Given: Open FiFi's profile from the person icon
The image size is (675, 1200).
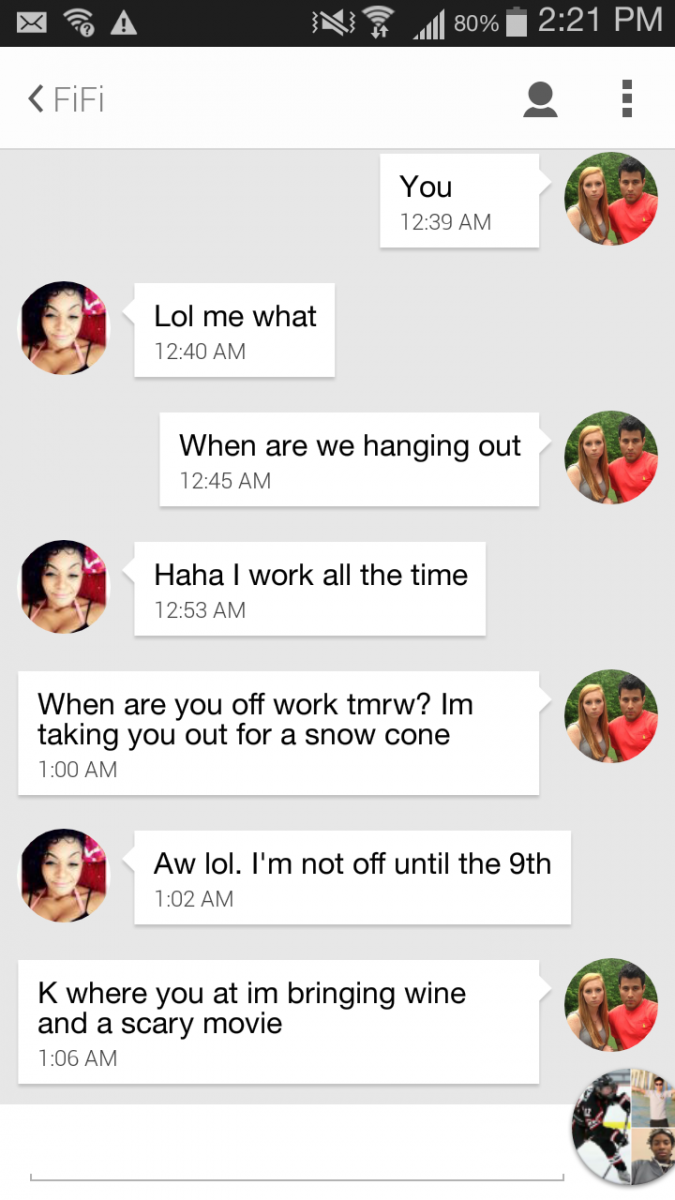Looking at the screenshot, I should (540, 99).
